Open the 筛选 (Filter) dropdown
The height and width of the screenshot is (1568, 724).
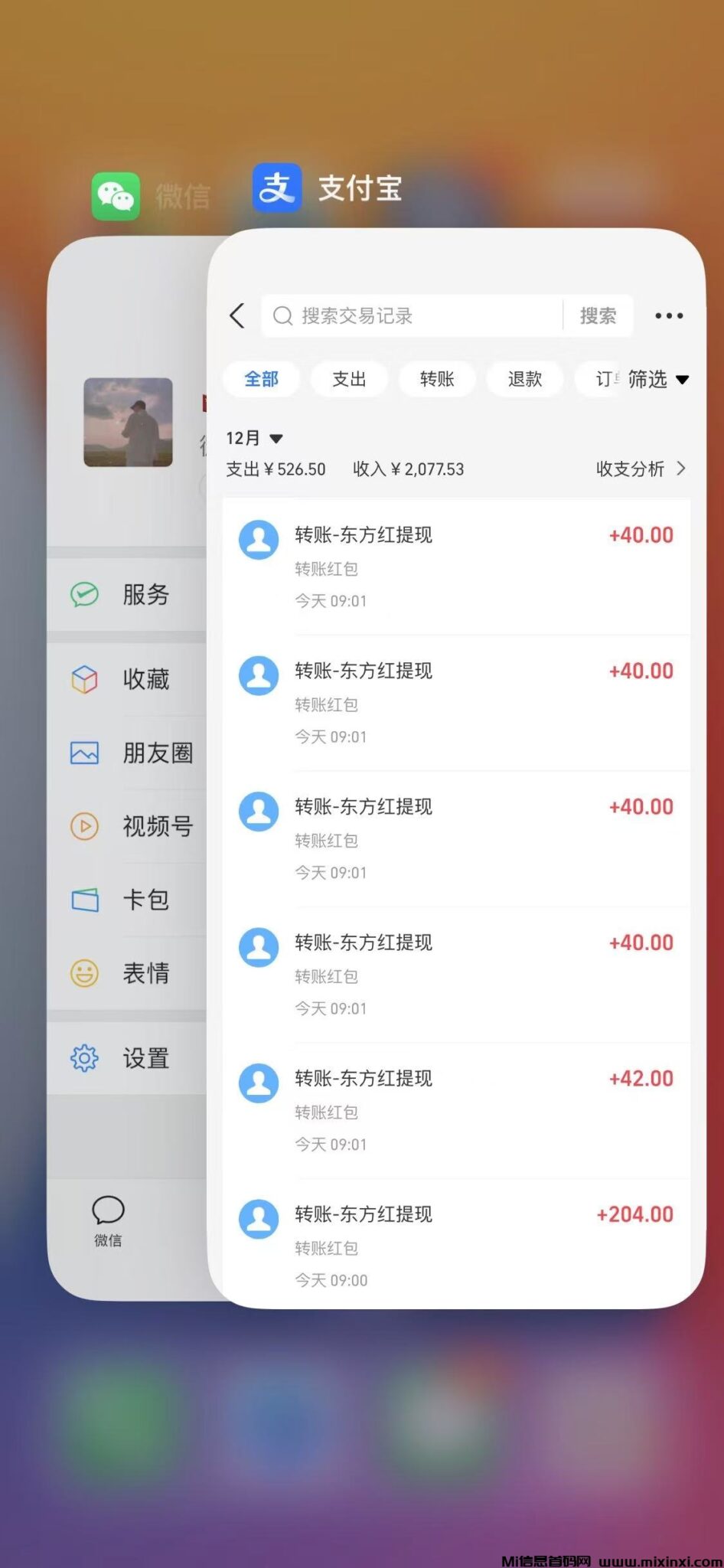coord(656,379)
